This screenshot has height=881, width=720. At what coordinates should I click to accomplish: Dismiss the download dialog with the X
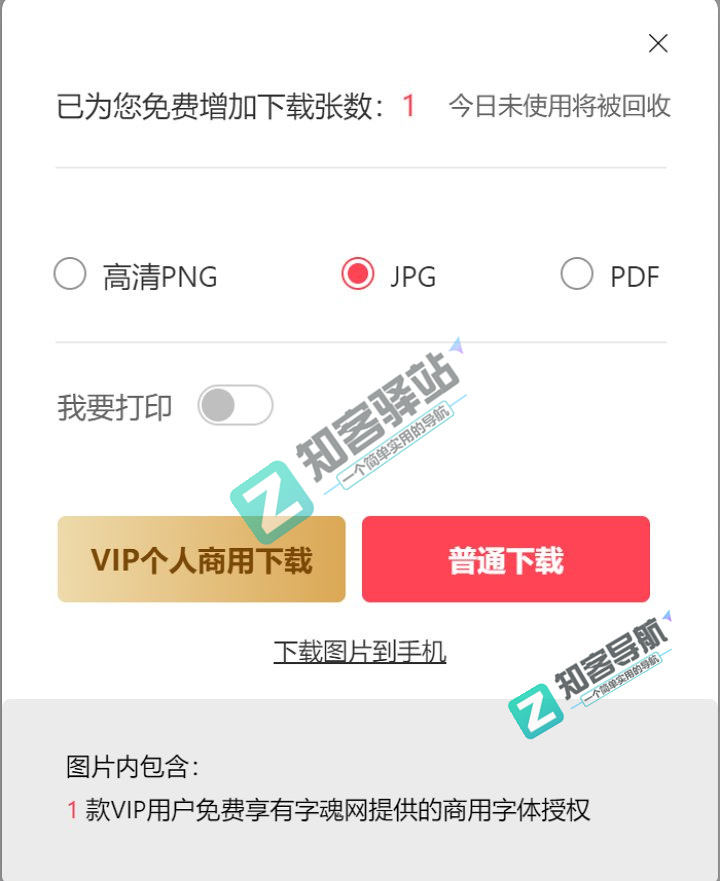coord(657,43)
